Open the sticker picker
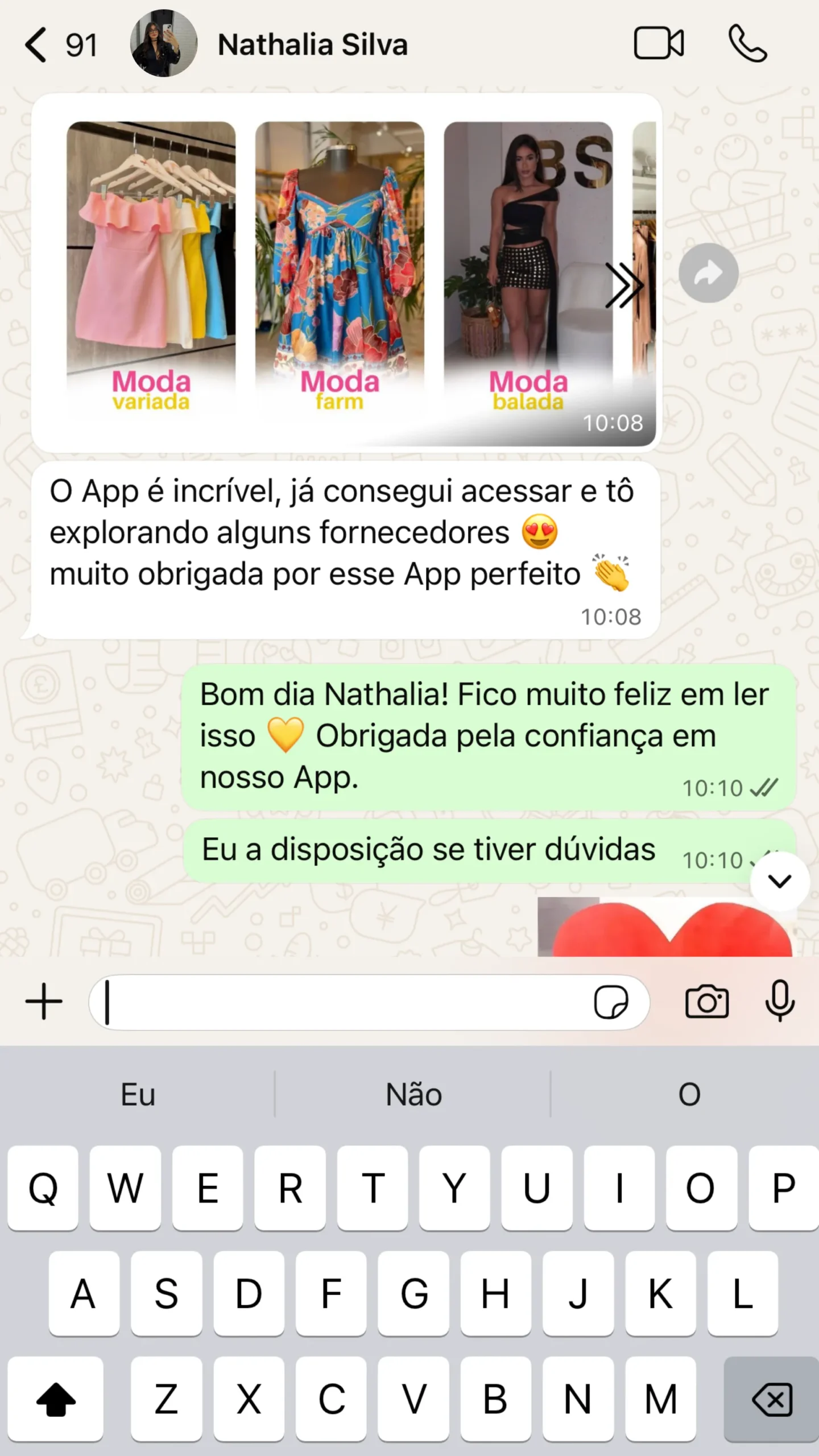The width and height of the screenshot is (819, 1456). click(x=611, y=1002)
